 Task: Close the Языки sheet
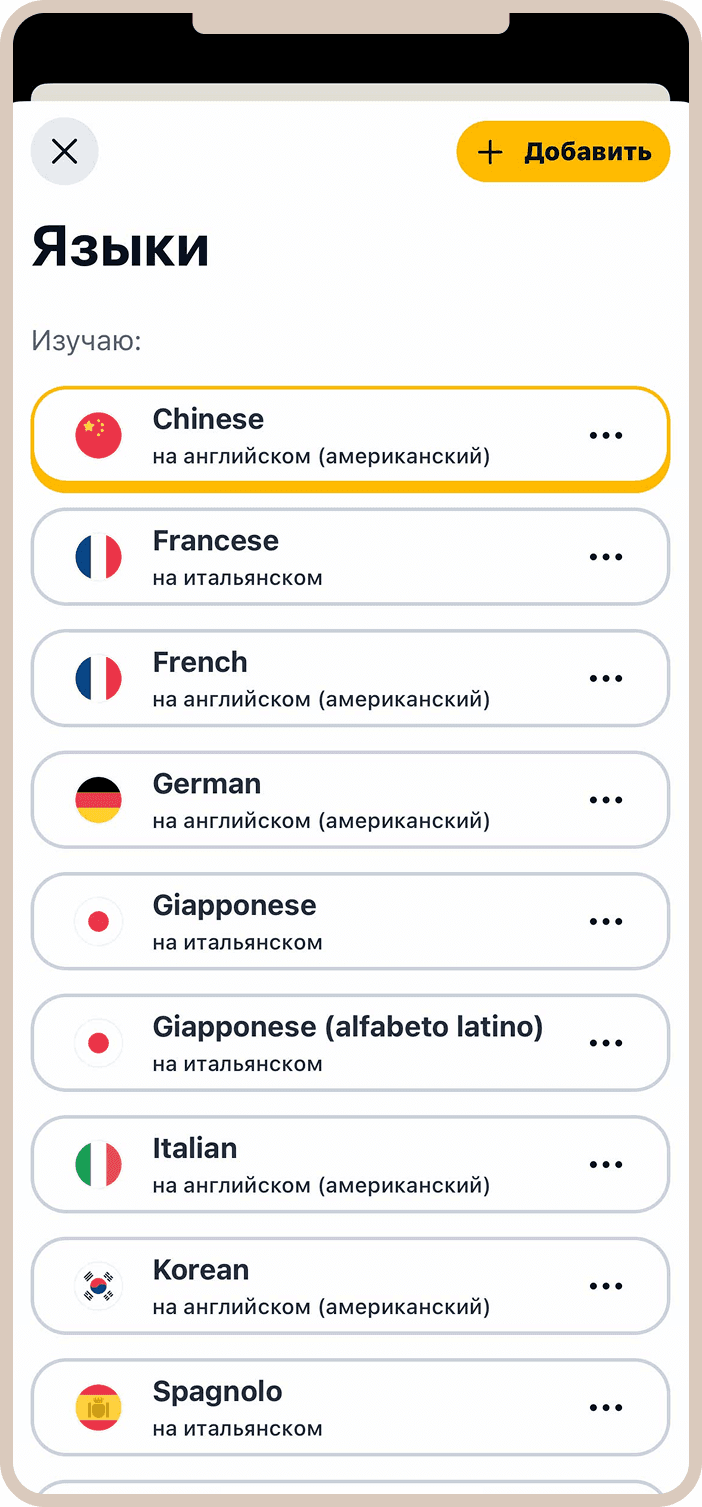point(65,152)
